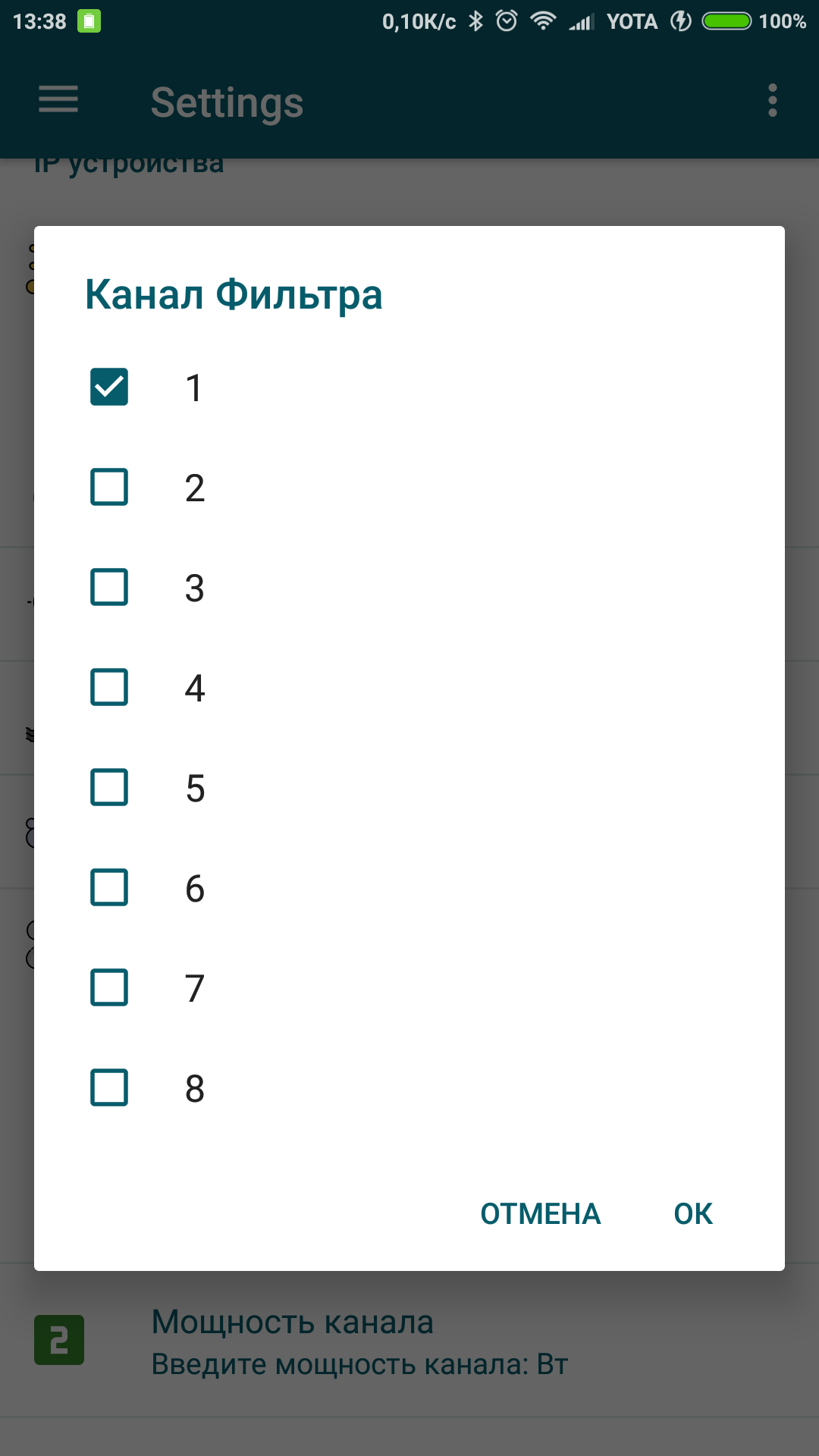The width and height of the screenshot is (819, 1456).
Task: Select channel 2 checkbox
Action: coord(109,487)
